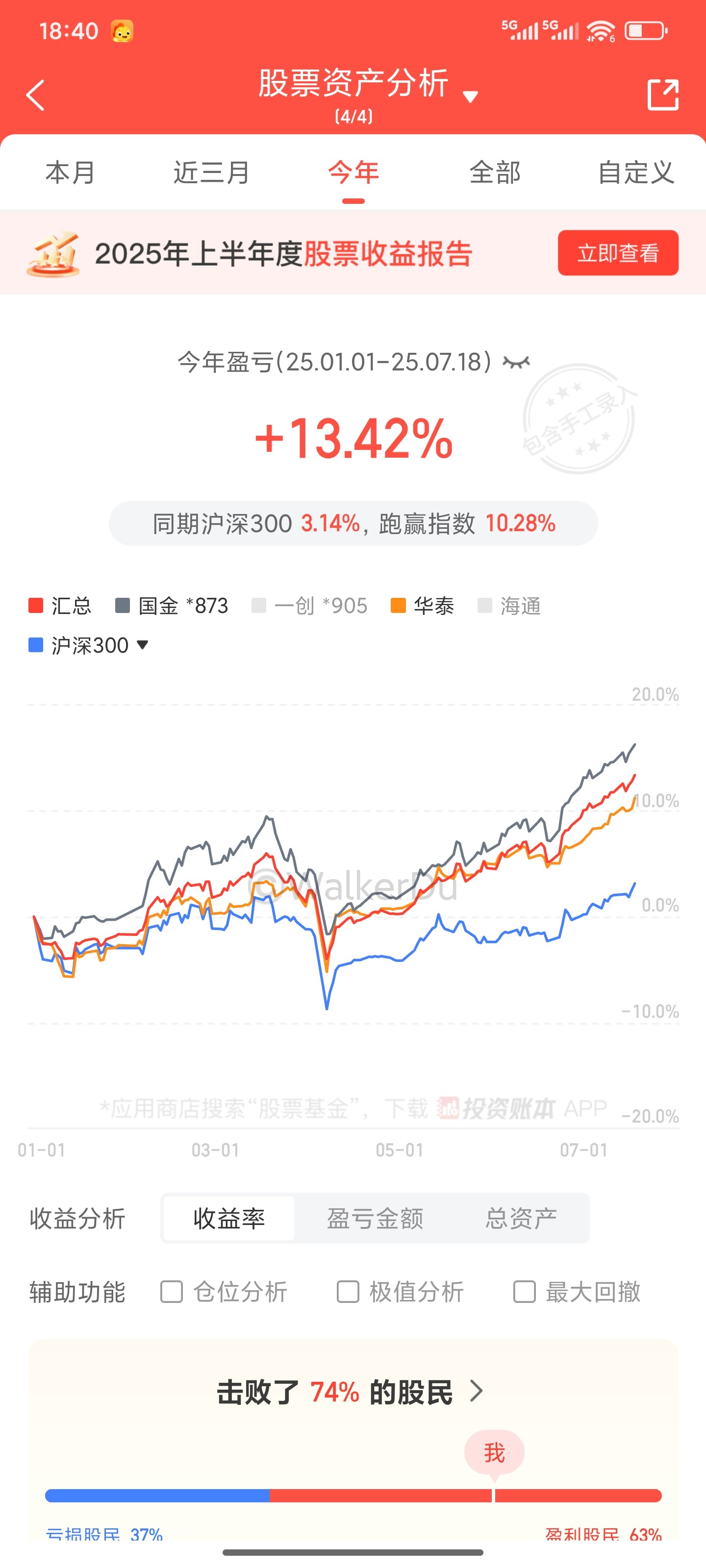Enable the 仓位分析 checkbox

(x=172, y=1292)
